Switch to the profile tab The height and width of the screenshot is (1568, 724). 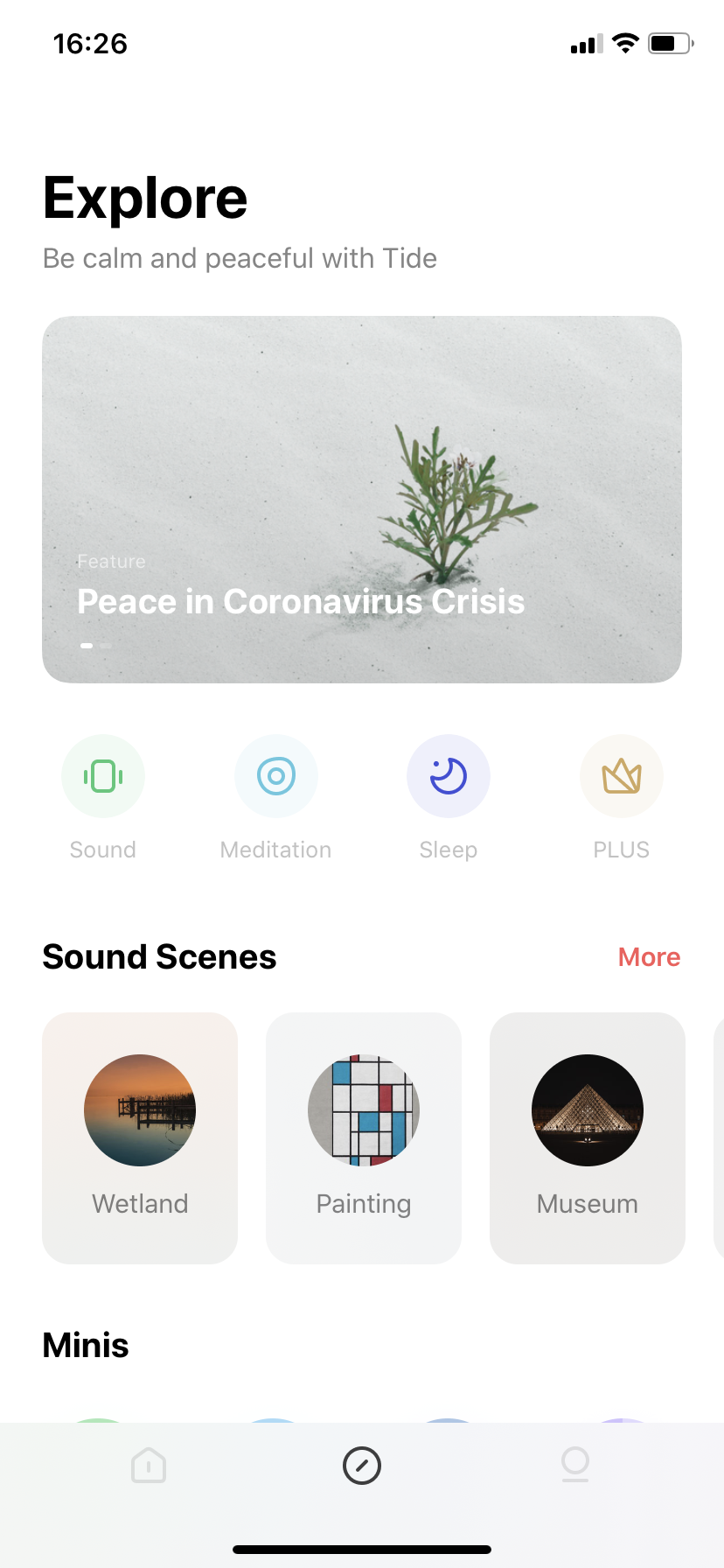(575, 1464)
